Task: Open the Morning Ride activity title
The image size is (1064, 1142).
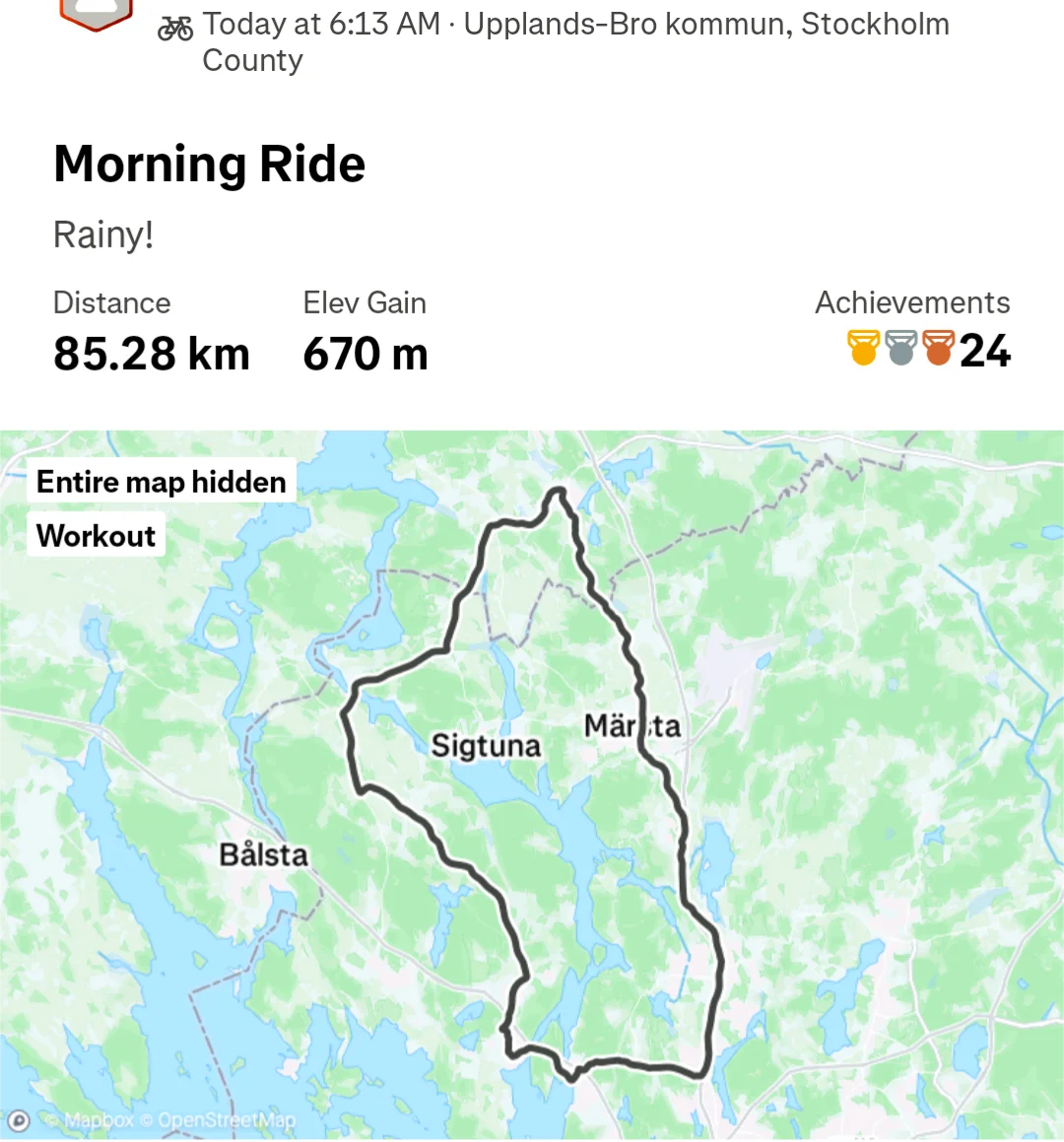Action: (x=209, y=164)
